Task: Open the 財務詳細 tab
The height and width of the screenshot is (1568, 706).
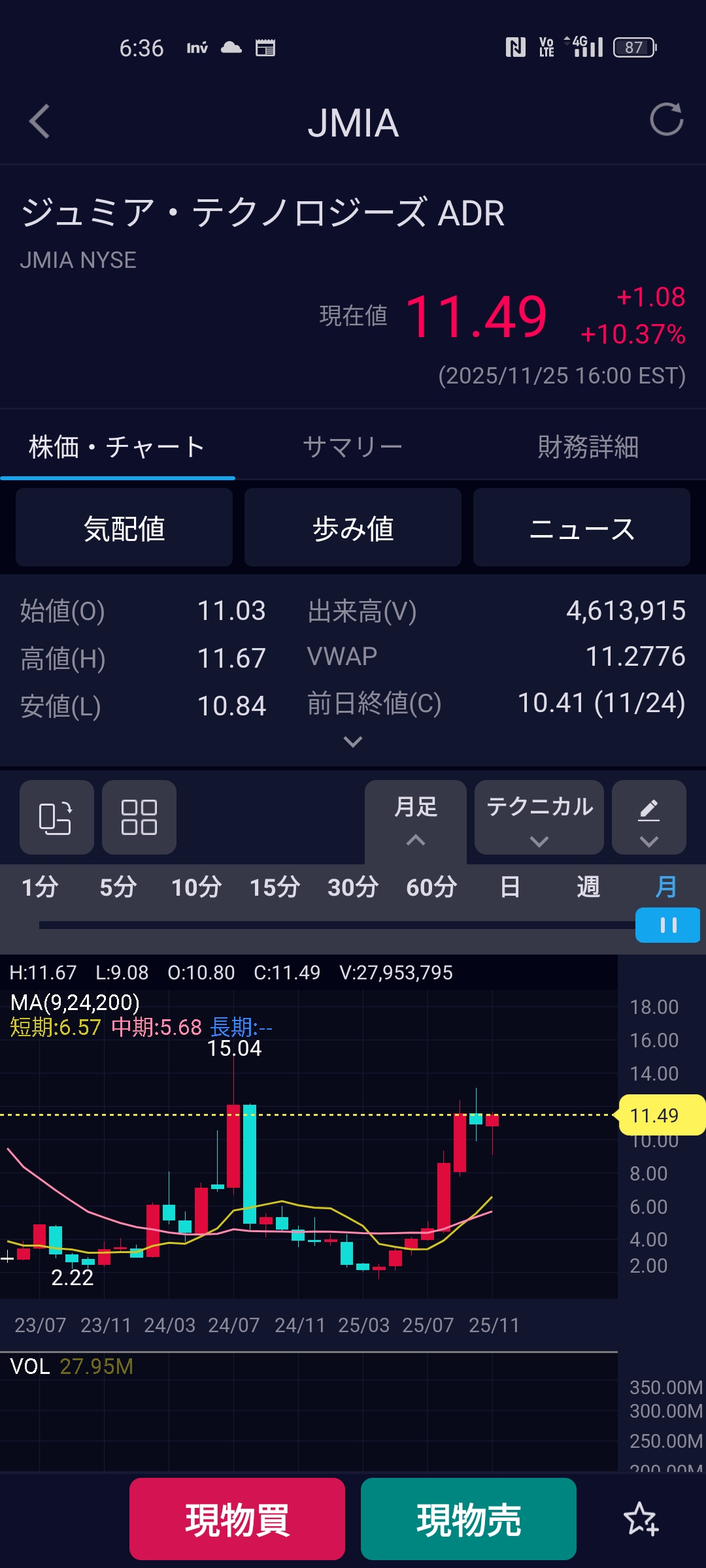Action: click(588, 448)
